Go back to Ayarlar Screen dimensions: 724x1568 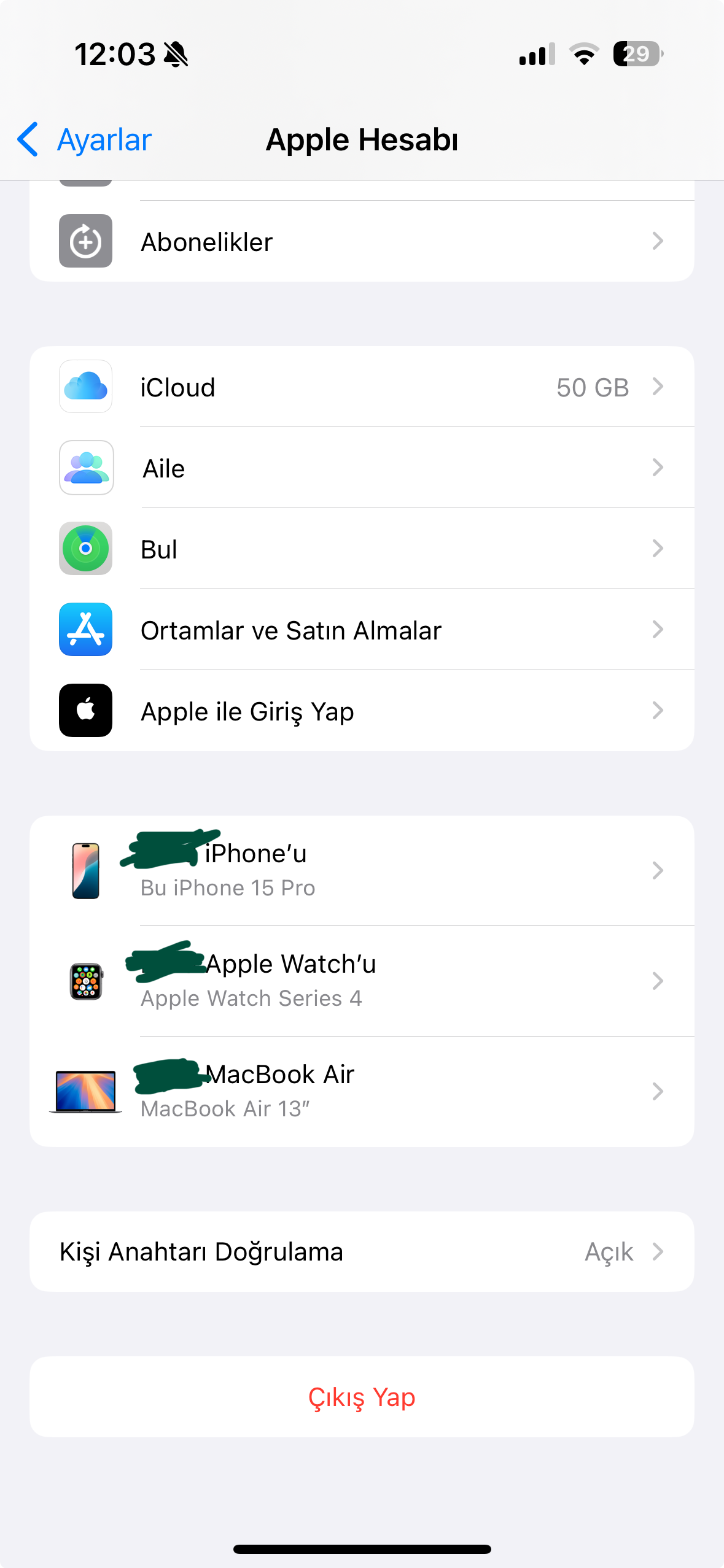click(x=86, y=140)
